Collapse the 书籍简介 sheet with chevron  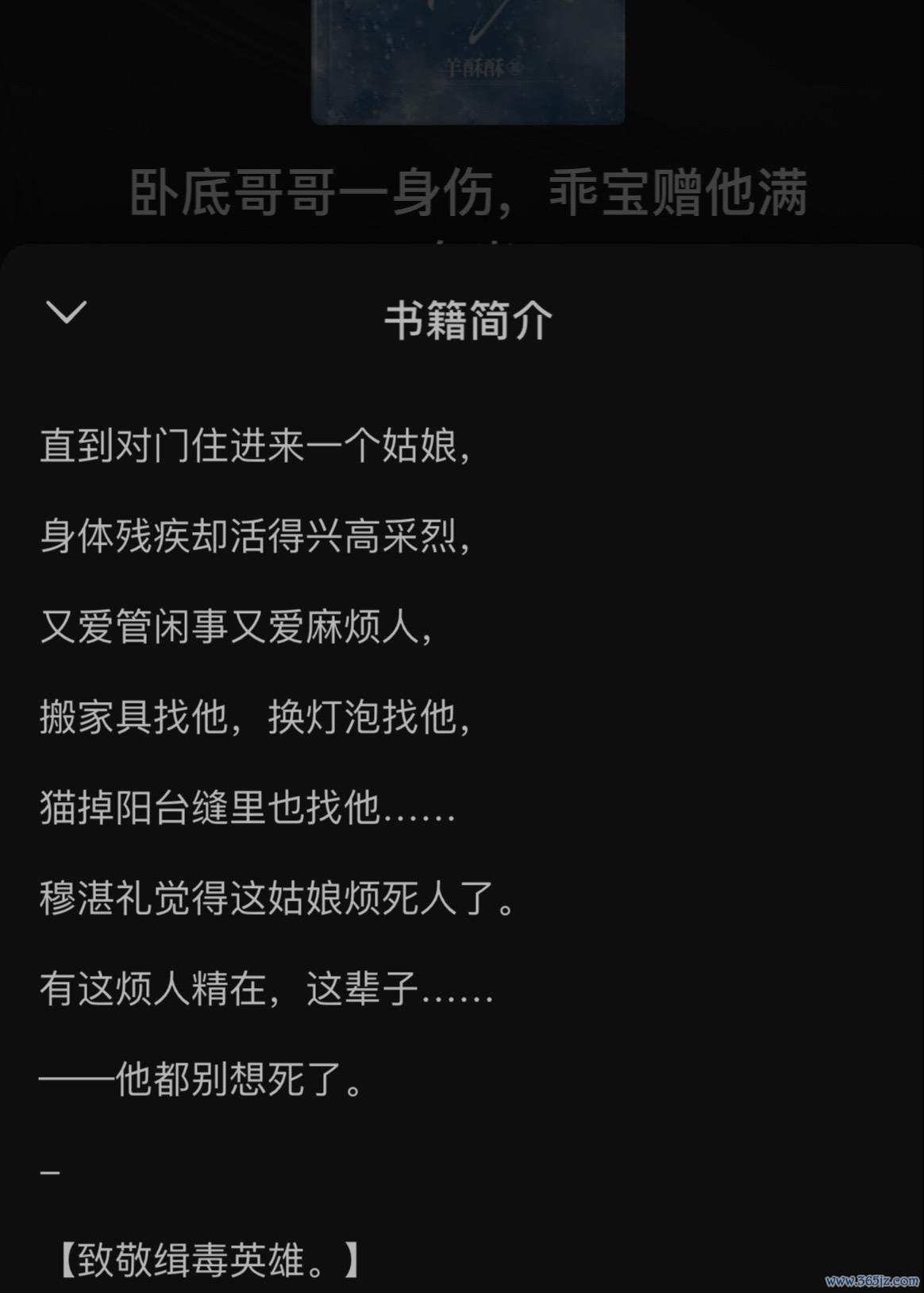pyautogui.click(x=67, y=312)
